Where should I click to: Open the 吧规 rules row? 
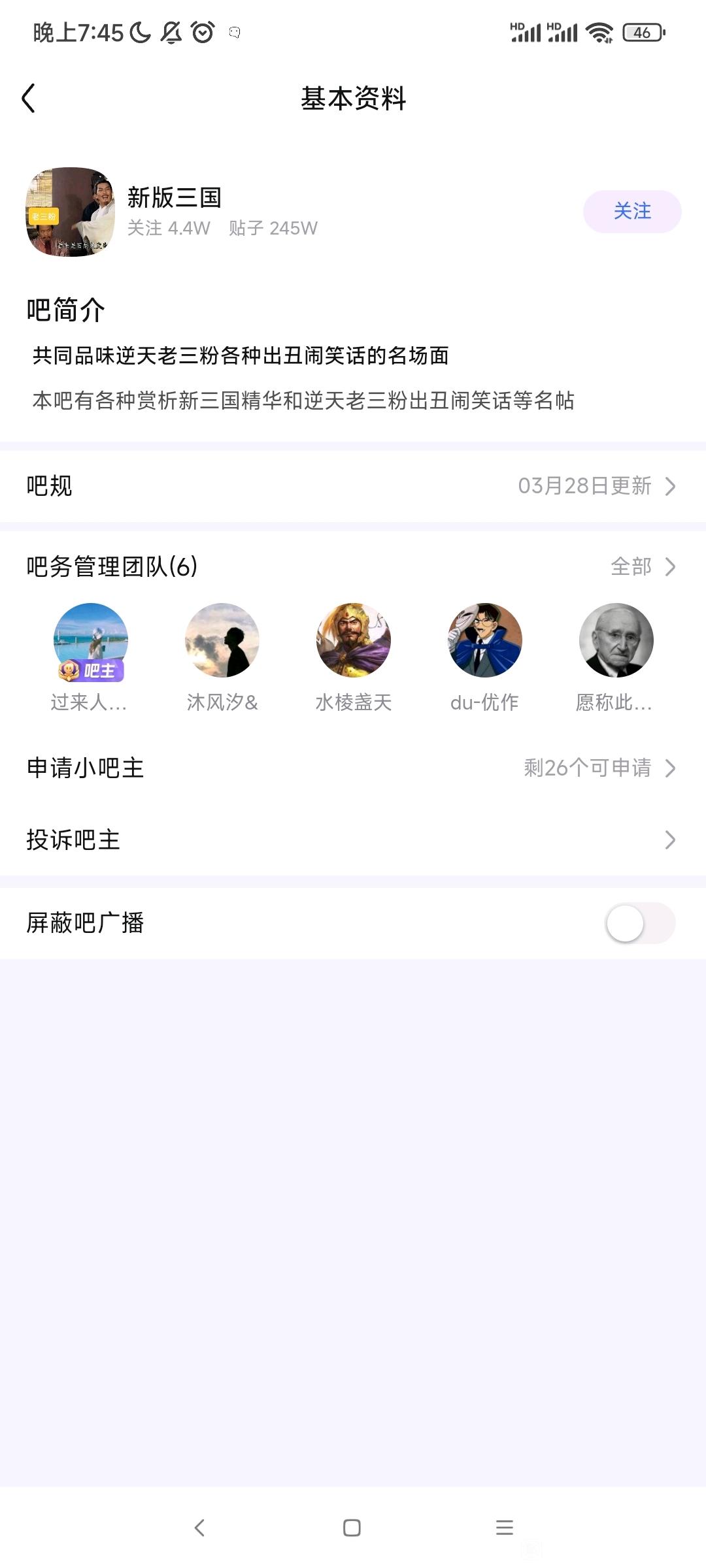coord(353,486)
